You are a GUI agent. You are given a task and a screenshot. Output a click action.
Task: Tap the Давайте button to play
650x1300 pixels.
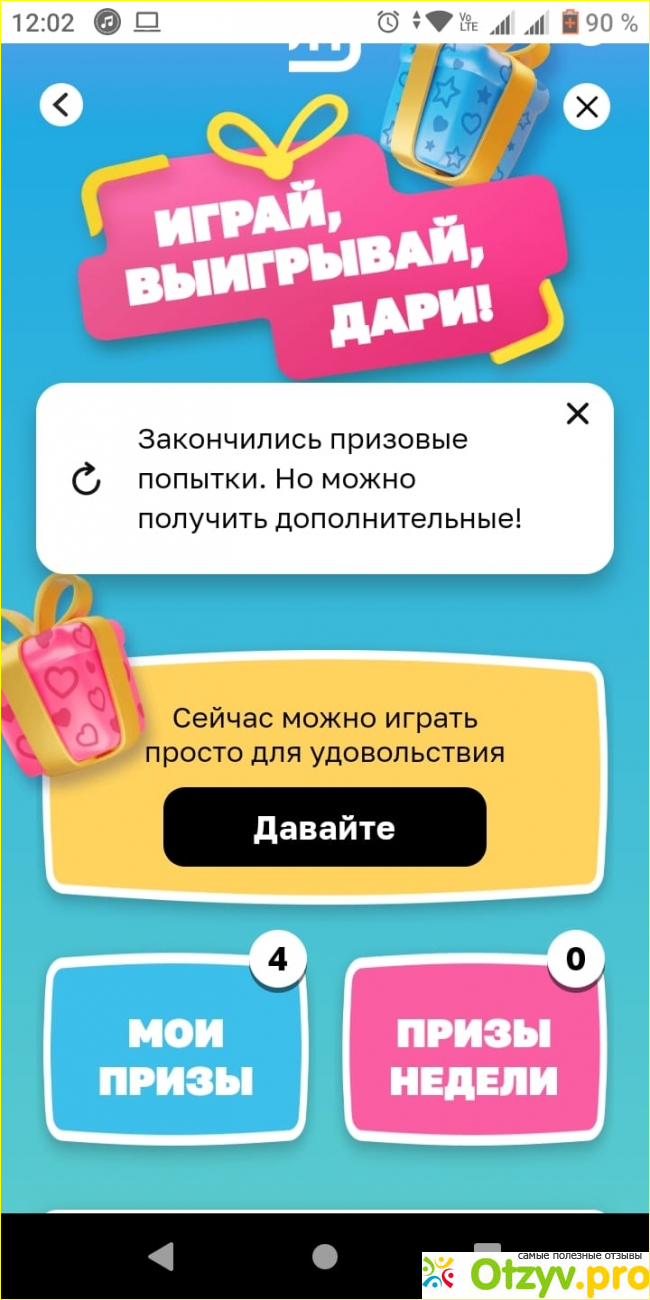(324, 827)
